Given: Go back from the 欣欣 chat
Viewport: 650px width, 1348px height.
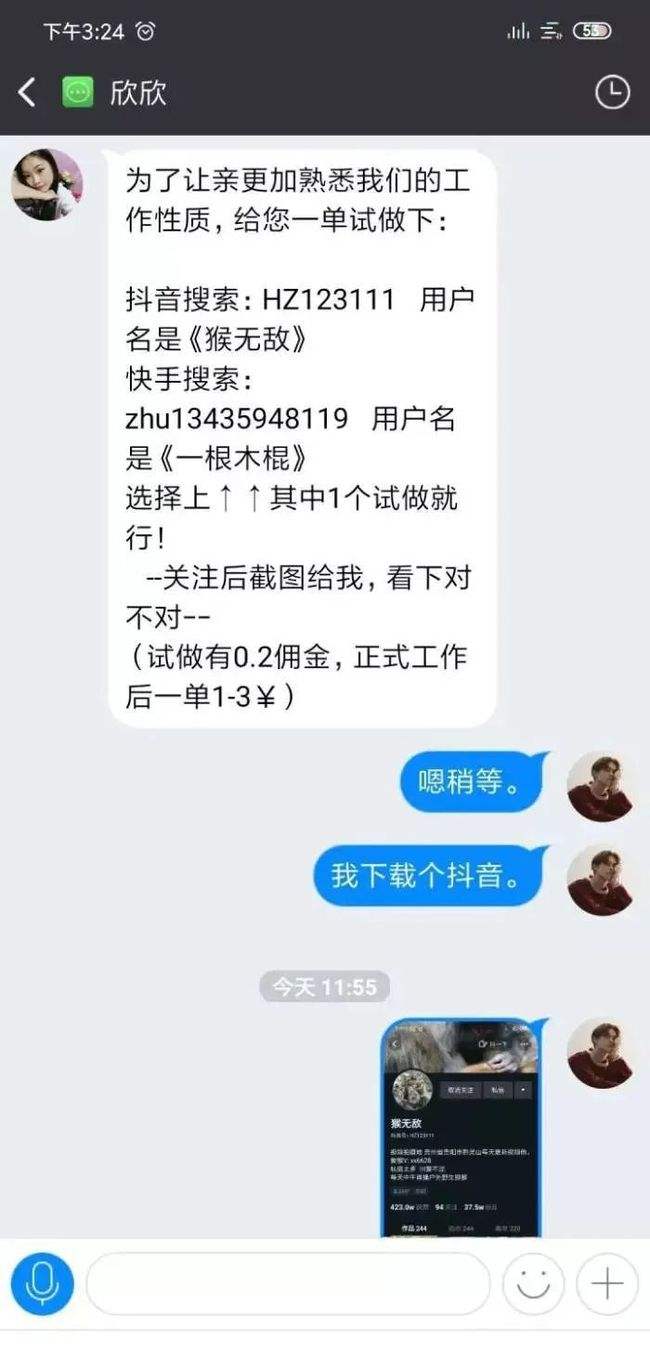Looking at the screenshot, I should click(x=27, y=93).
